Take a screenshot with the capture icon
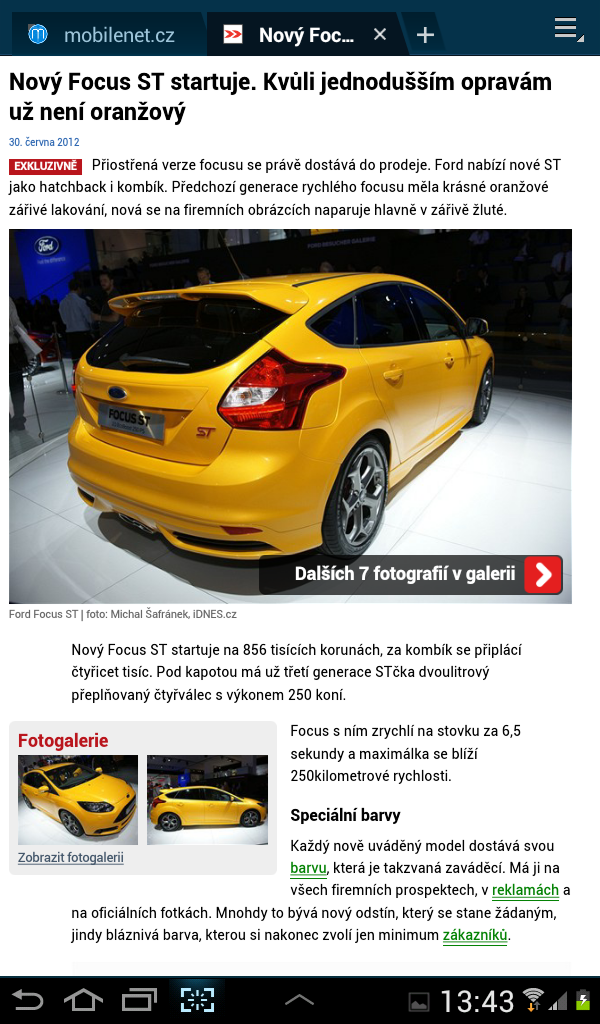 [197, 999]
